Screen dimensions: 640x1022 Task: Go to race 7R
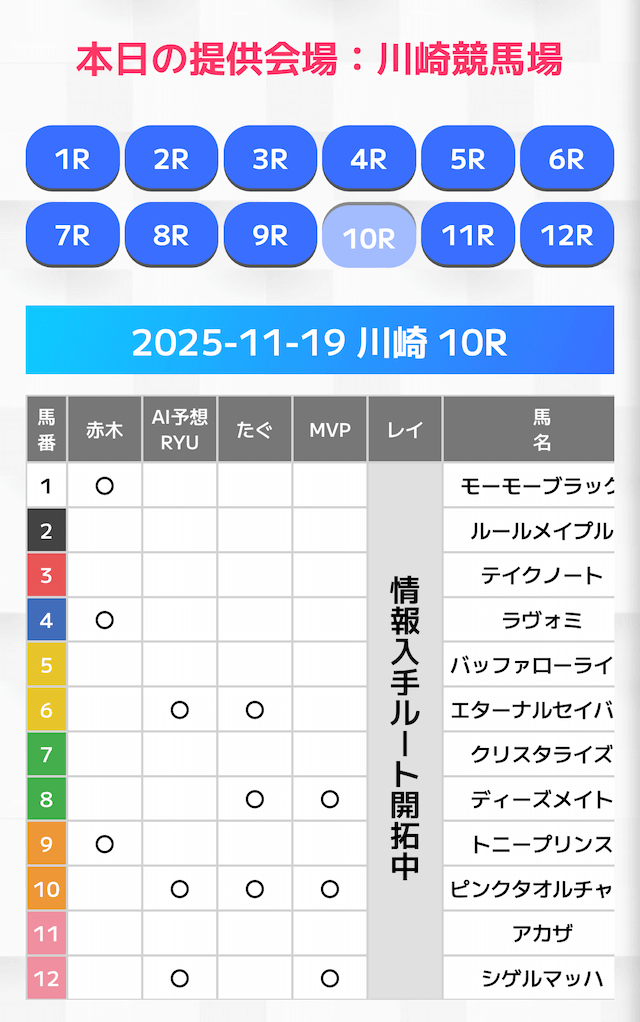pos(72,235)
